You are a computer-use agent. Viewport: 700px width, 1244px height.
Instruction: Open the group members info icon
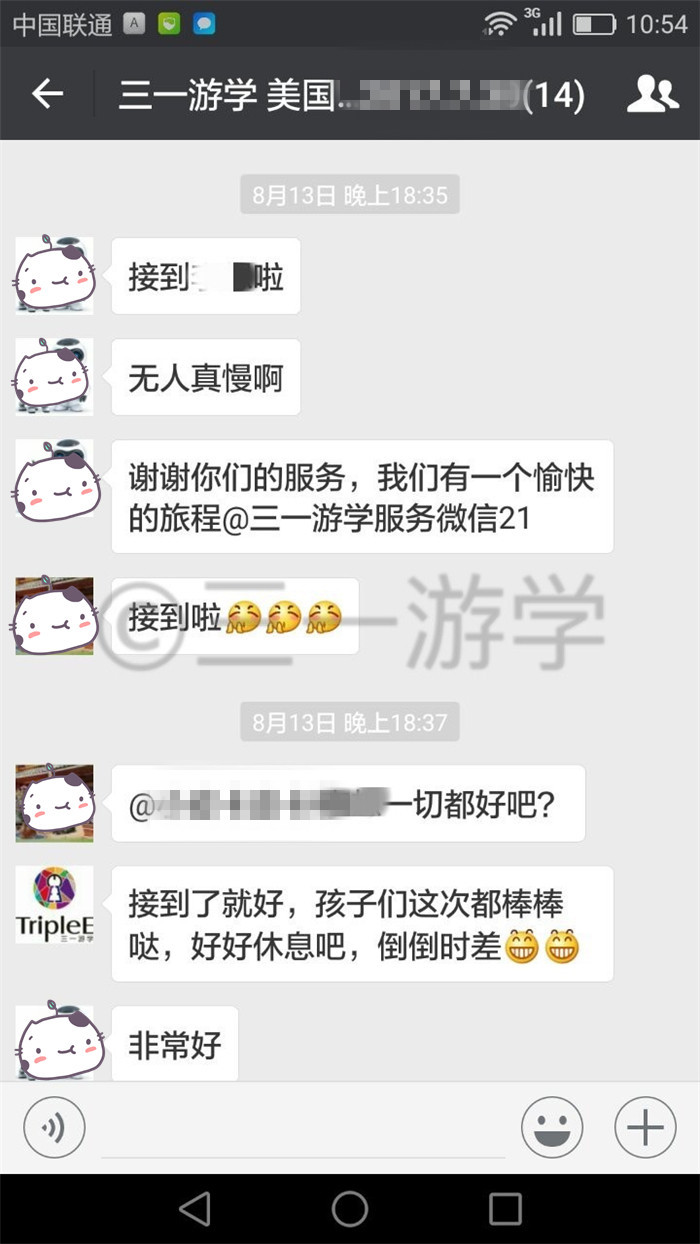pyautogui.click(x=652, y=94)
